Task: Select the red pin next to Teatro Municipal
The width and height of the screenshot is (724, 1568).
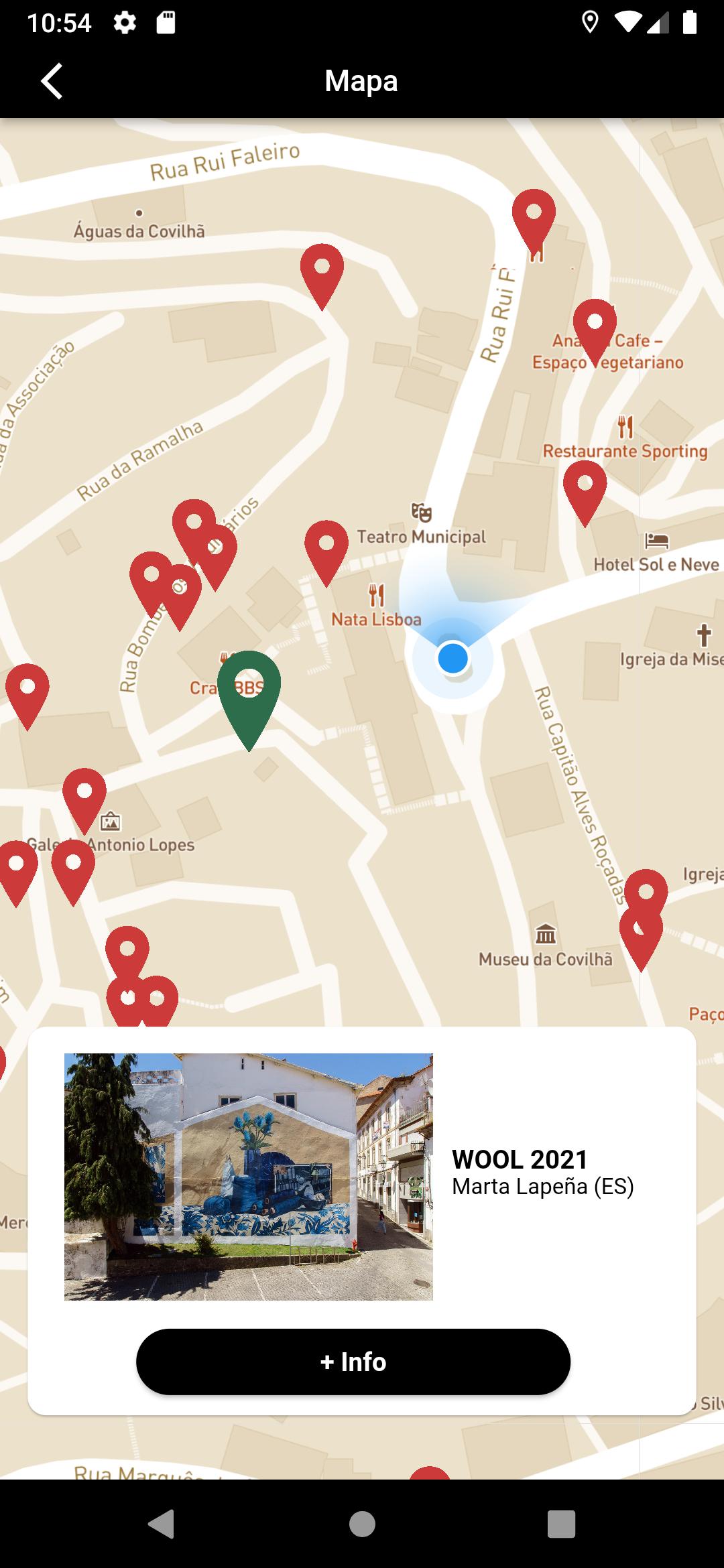Action: click(326, 553)
